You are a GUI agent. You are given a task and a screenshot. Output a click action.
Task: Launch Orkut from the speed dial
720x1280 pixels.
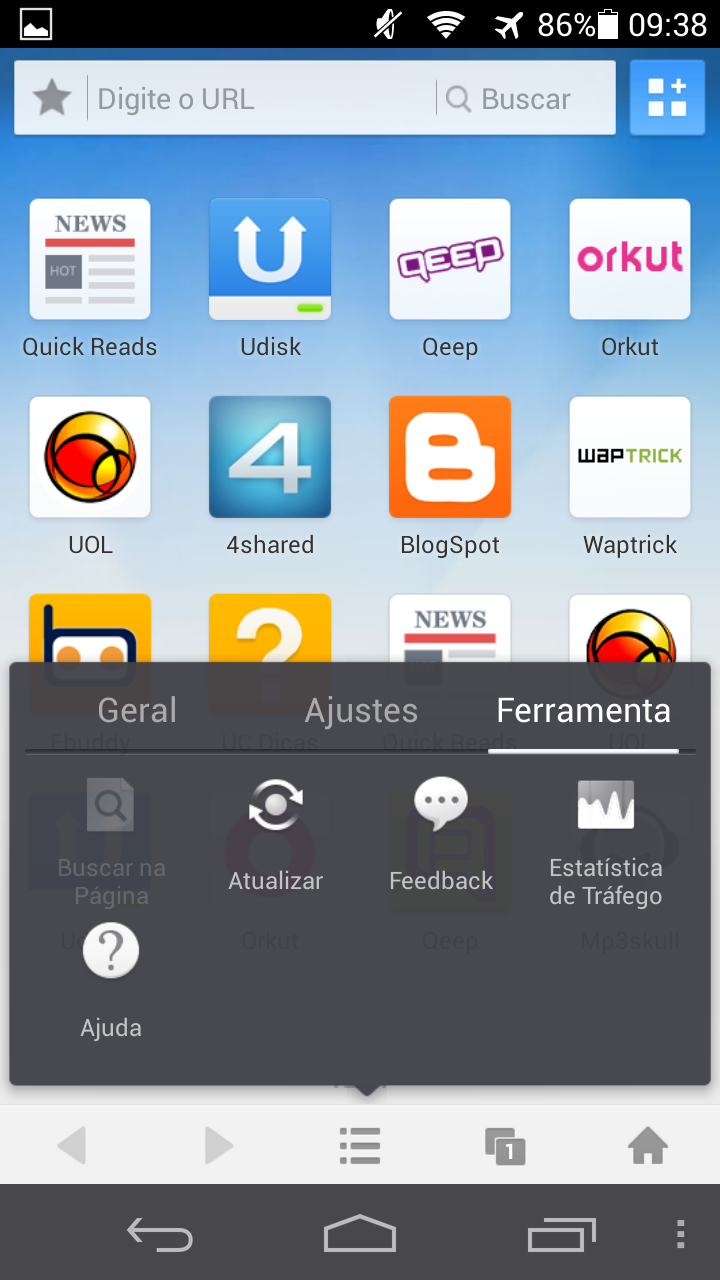(x=630, y=258)
